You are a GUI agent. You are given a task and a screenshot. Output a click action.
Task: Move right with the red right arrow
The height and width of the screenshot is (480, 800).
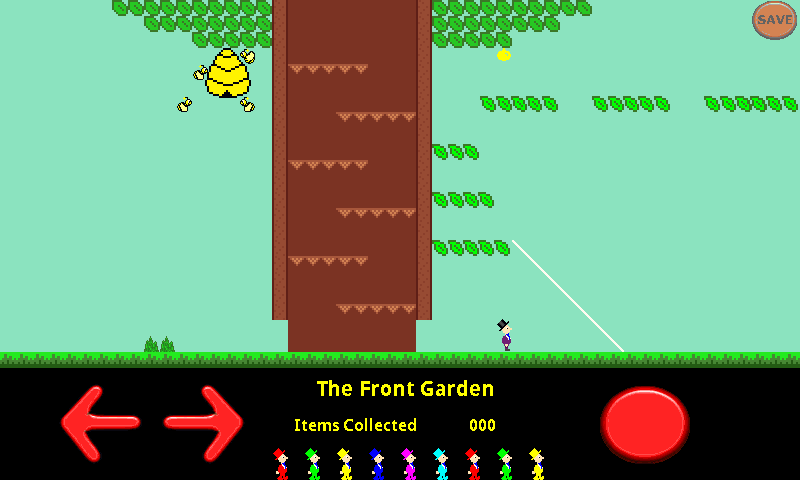tap(204, 423)
